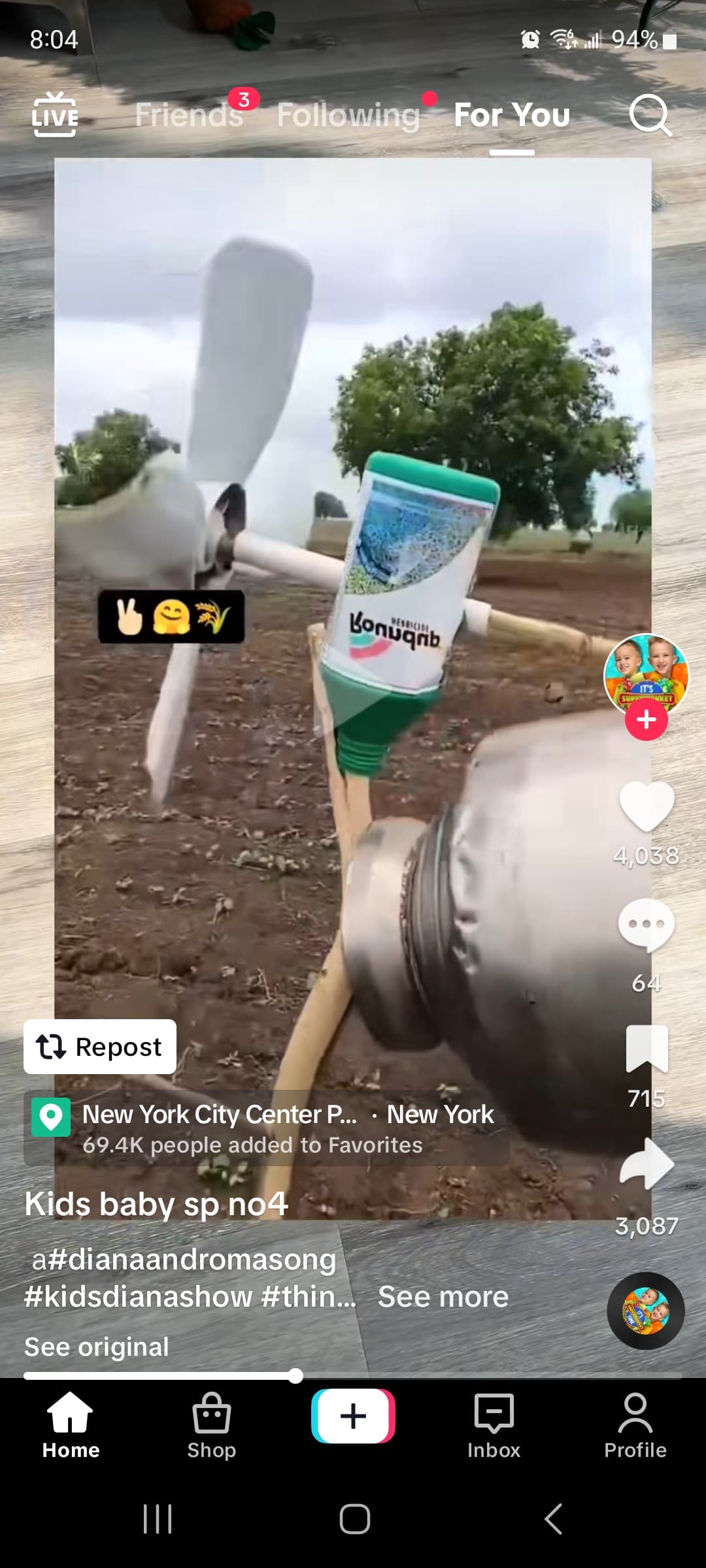Open New York City Center location tag
706x1568 pixels.
click(x=267, y=1128)
